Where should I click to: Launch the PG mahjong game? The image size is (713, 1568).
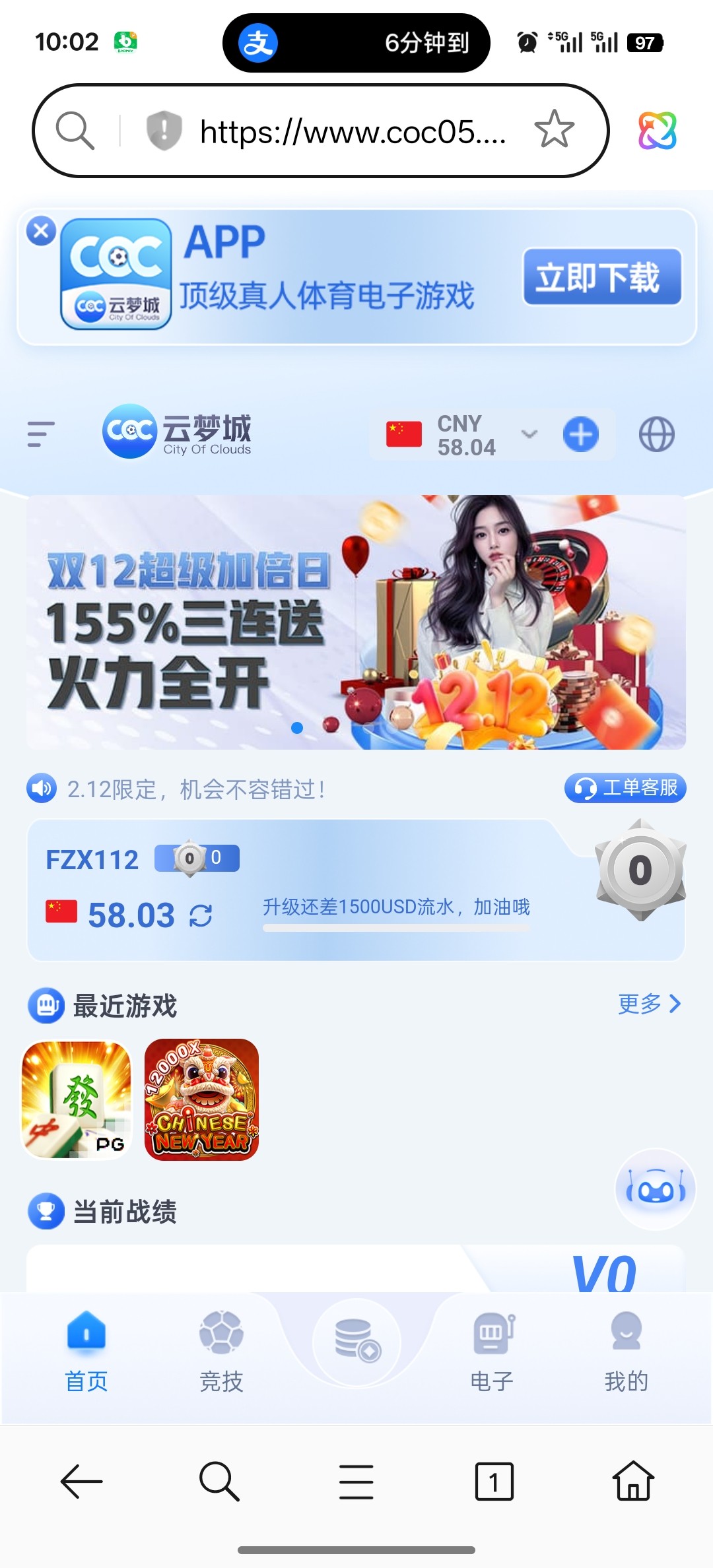[x=77, y=1099]
